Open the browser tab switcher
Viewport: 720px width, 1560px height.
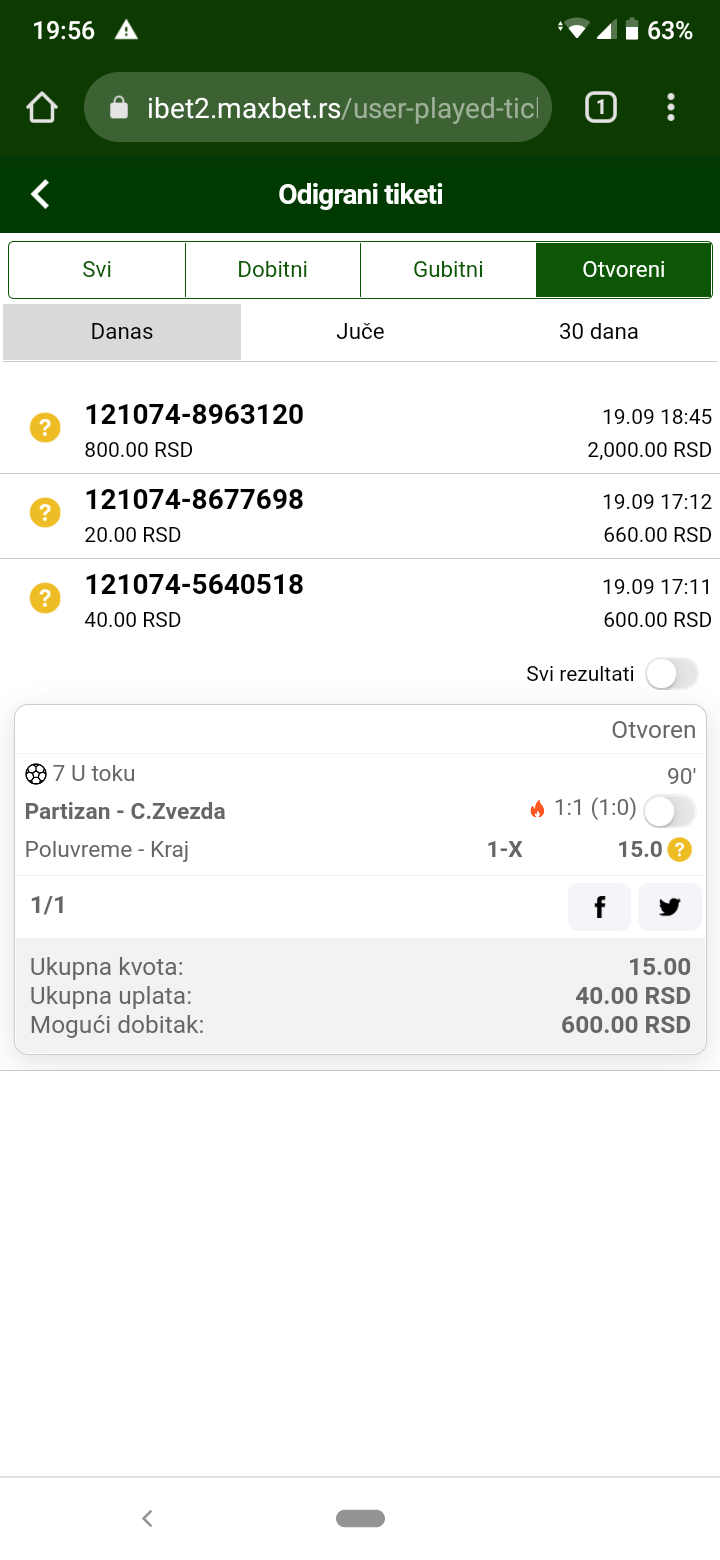coord(600,107)
